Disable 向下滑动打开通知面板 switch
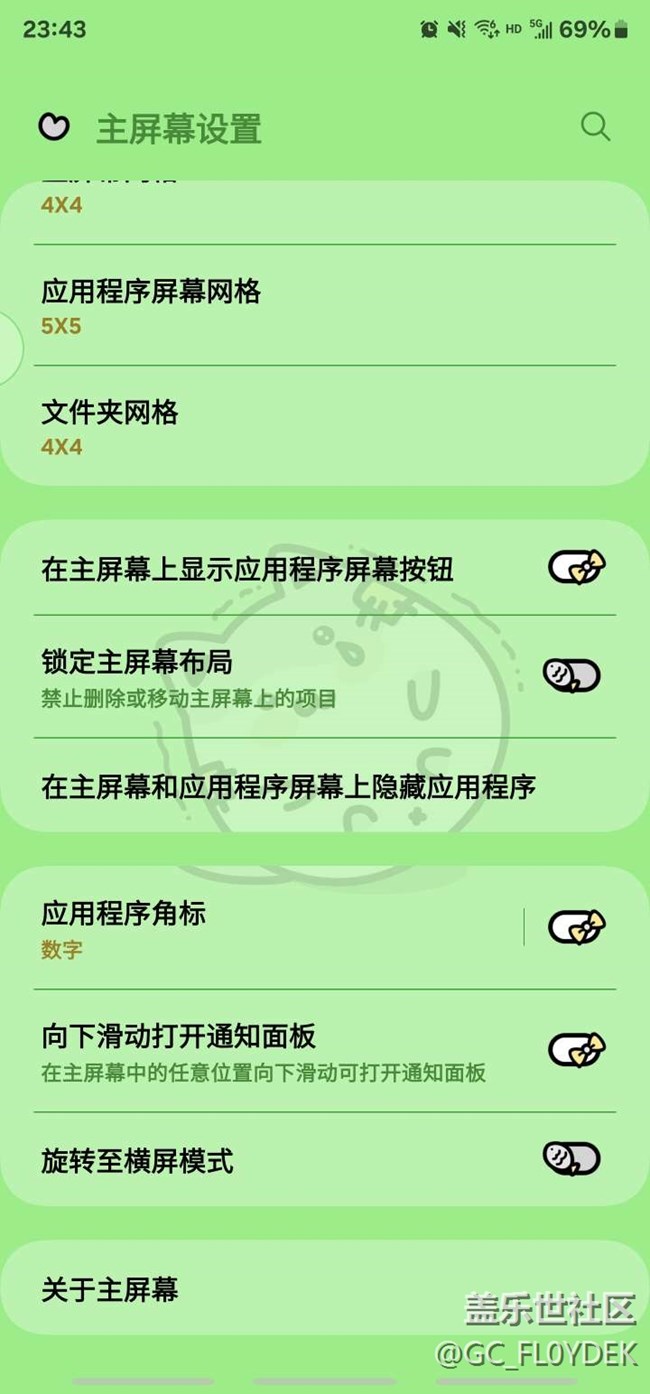This screenshot has width=650, height=1394. (576, 1050)
